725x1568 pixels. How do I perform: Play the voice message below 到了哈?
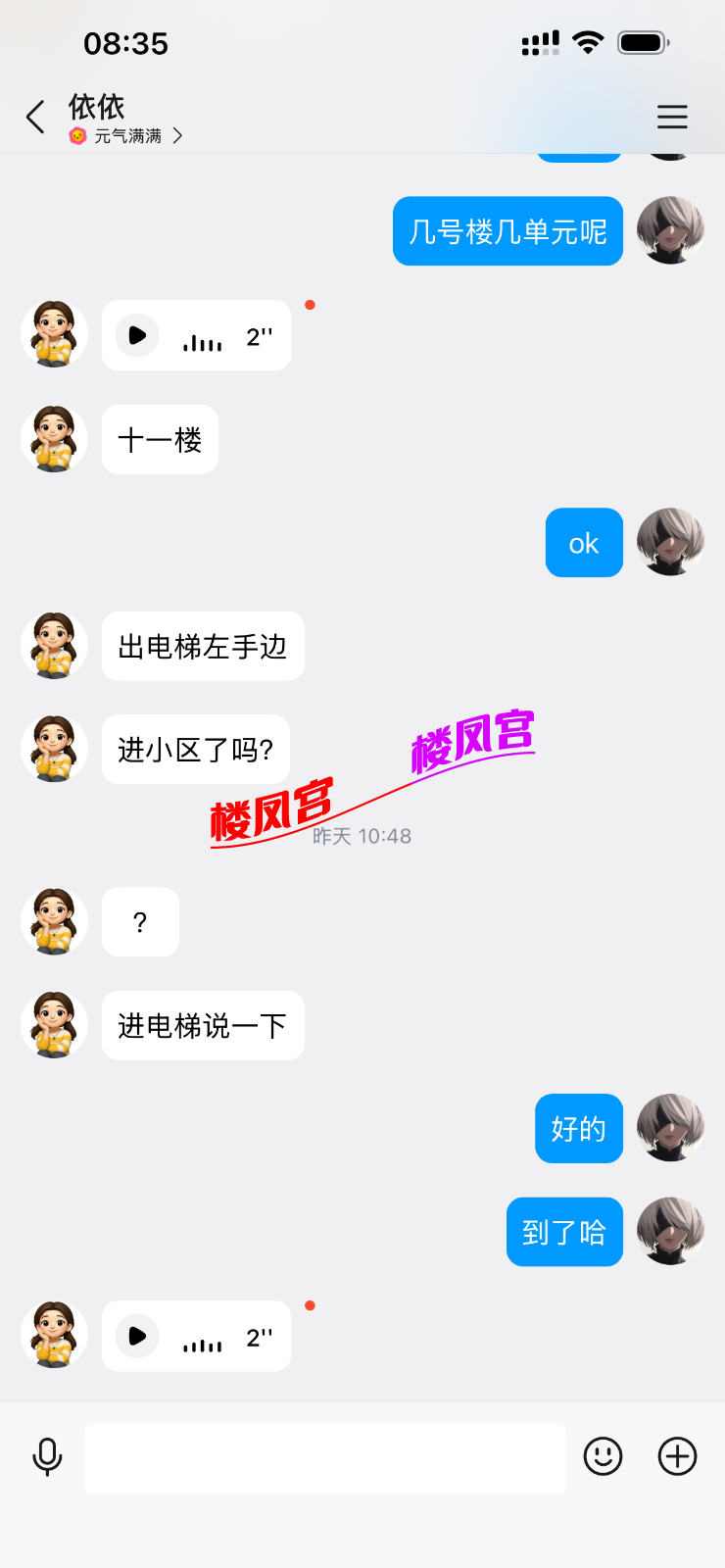click(138, 1336)
